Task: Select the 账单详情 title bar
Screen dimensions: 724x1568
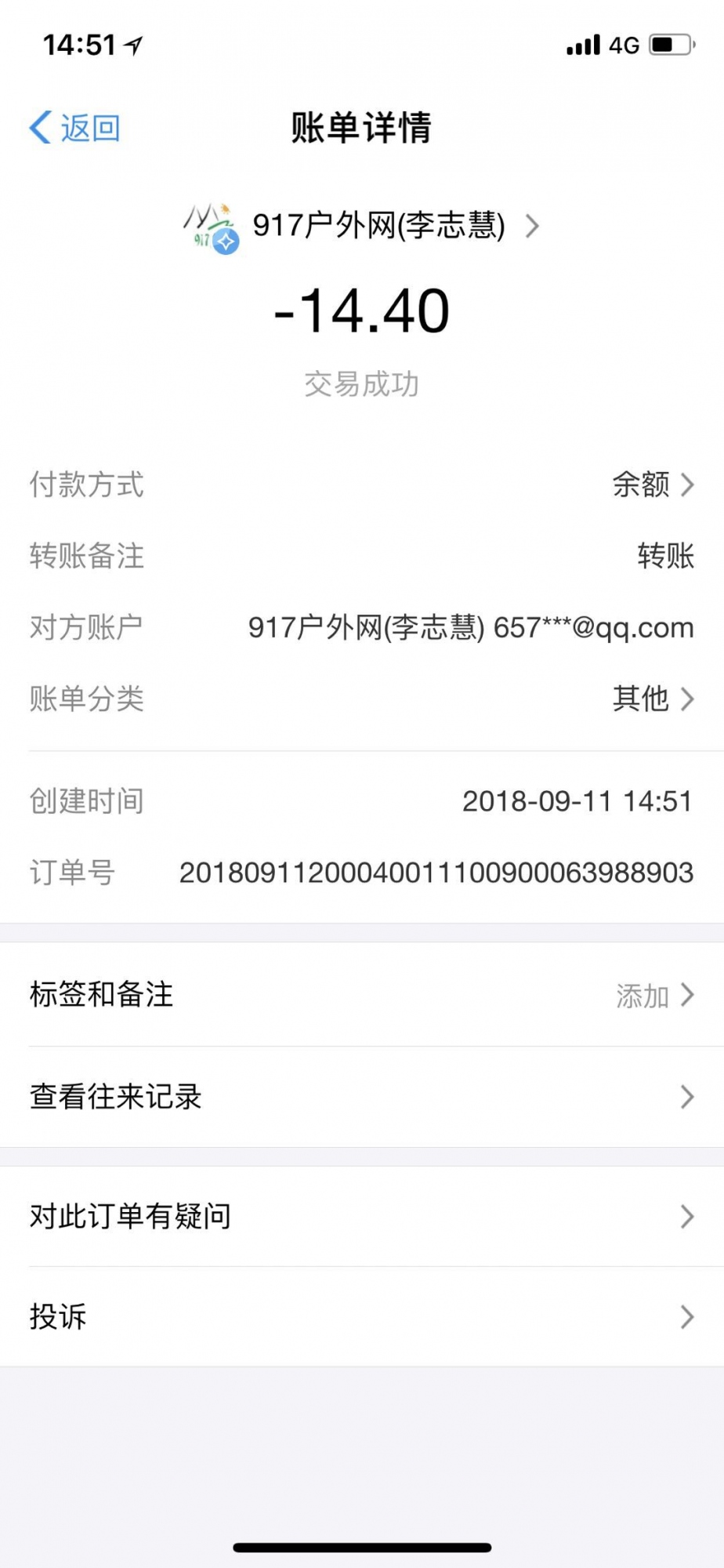Action: point(360,129)
